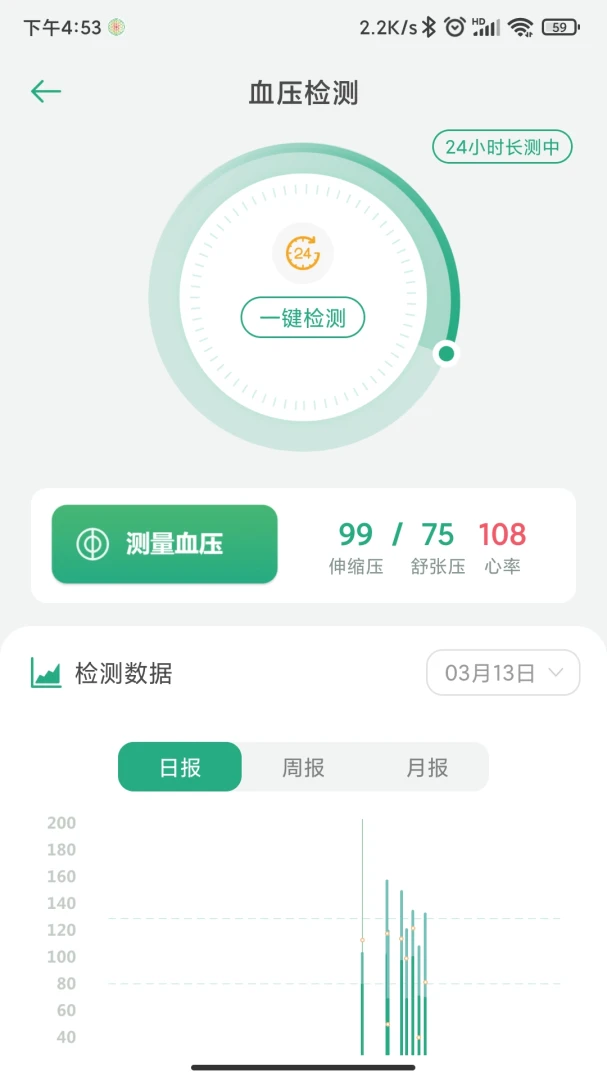Tap the orange 24-hour timer icon
Image resolution: width=607 pixels, height=1080 pixels.
coord(302,253)
